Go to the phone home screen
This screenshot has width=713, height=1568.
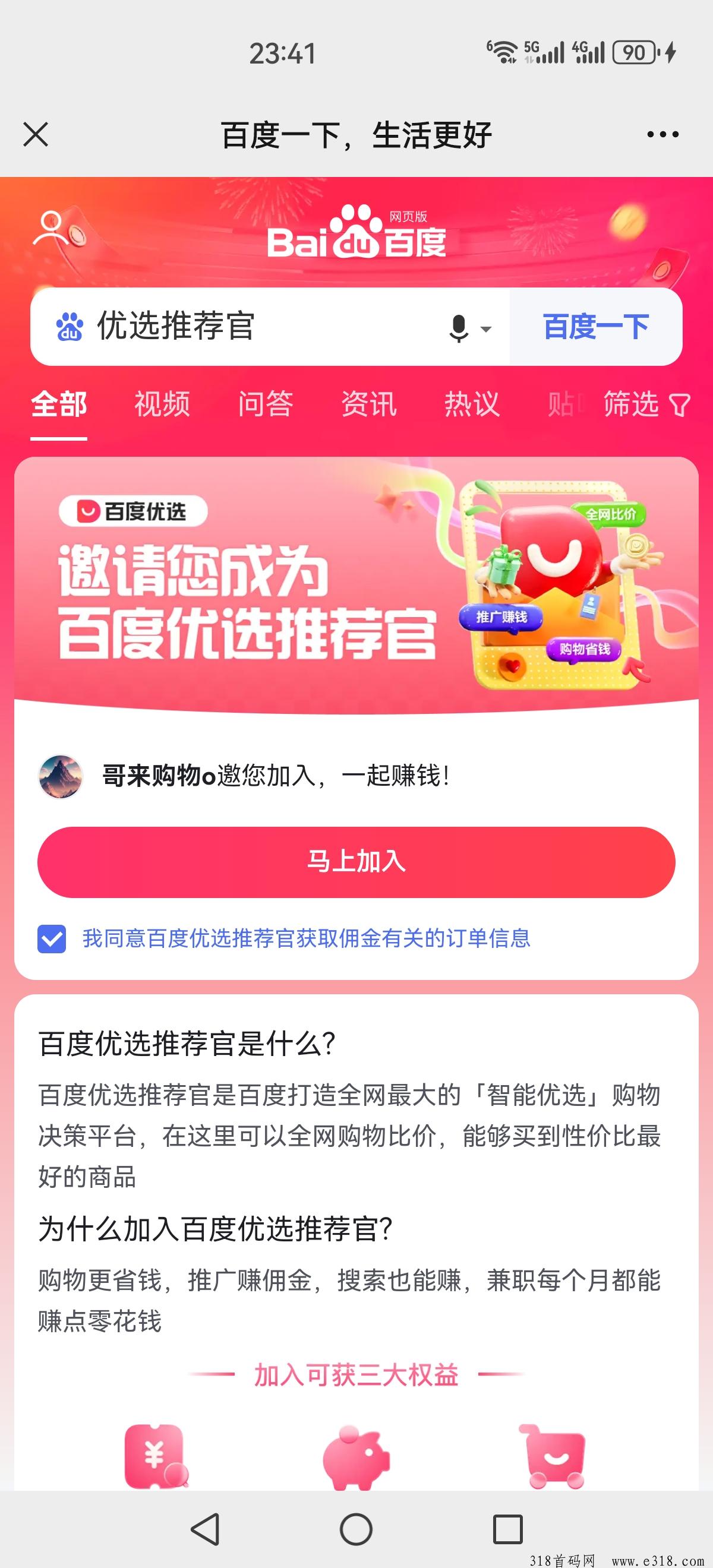356,1529
